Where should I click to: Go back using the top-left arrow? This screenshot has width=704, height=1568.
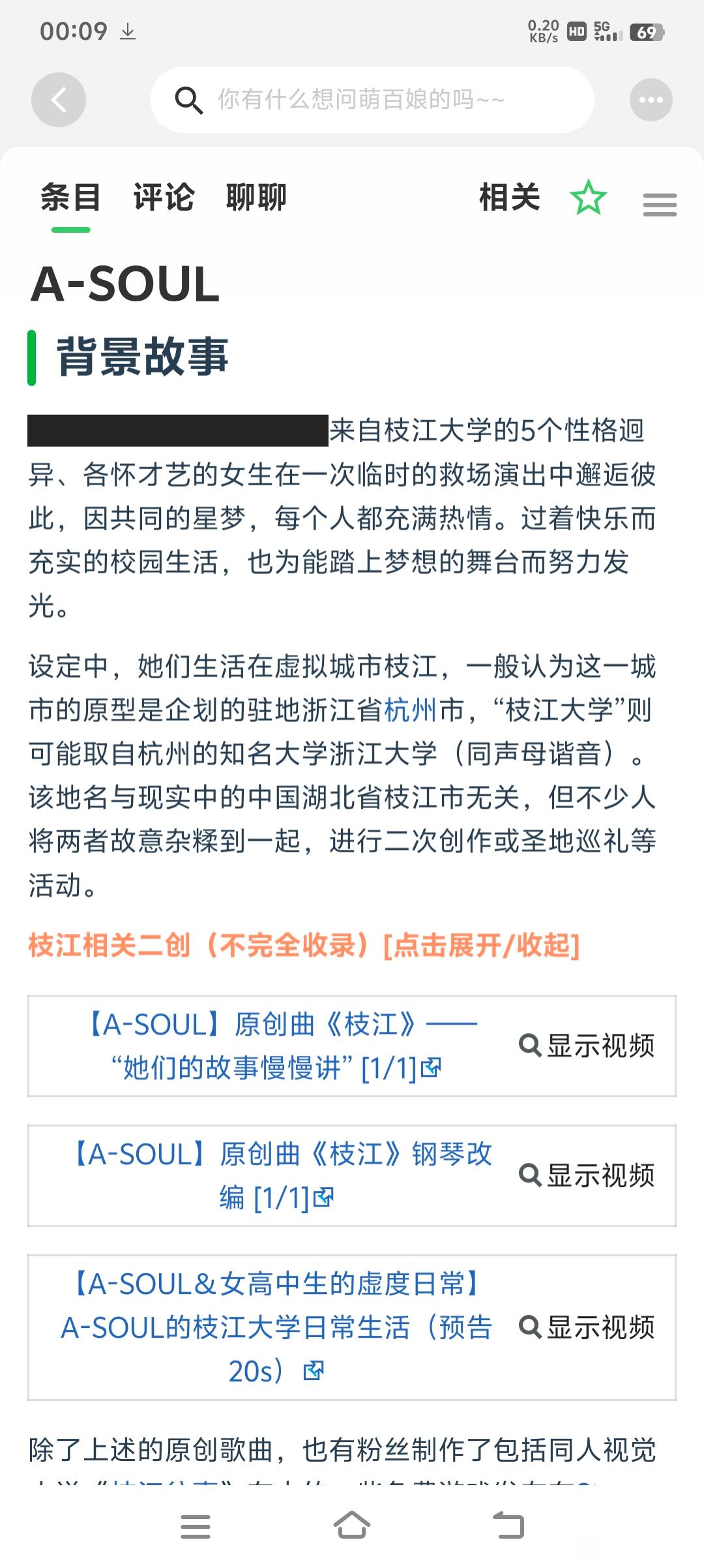59,100
